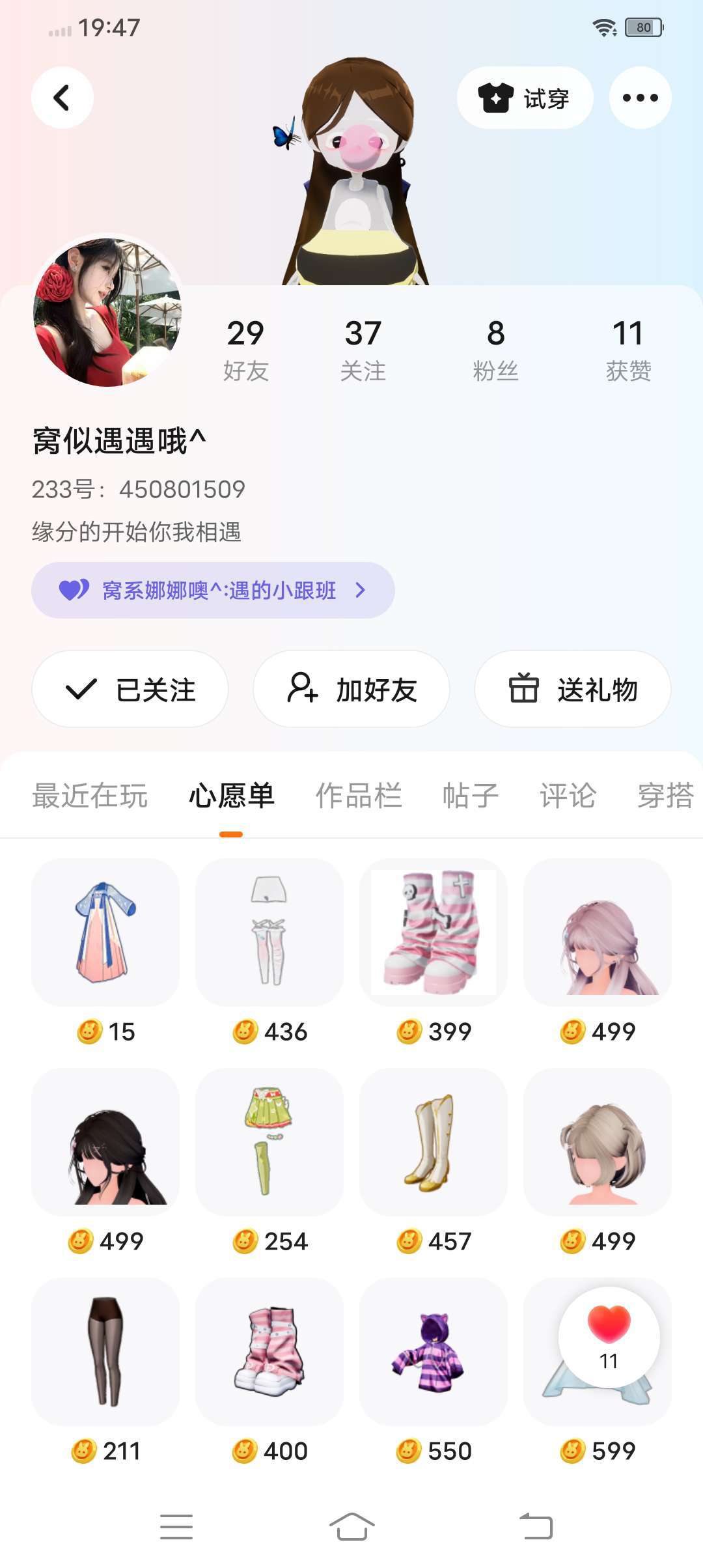Open the three-dot overflow menu
703x1568 pixels.
tap(640, 98)
